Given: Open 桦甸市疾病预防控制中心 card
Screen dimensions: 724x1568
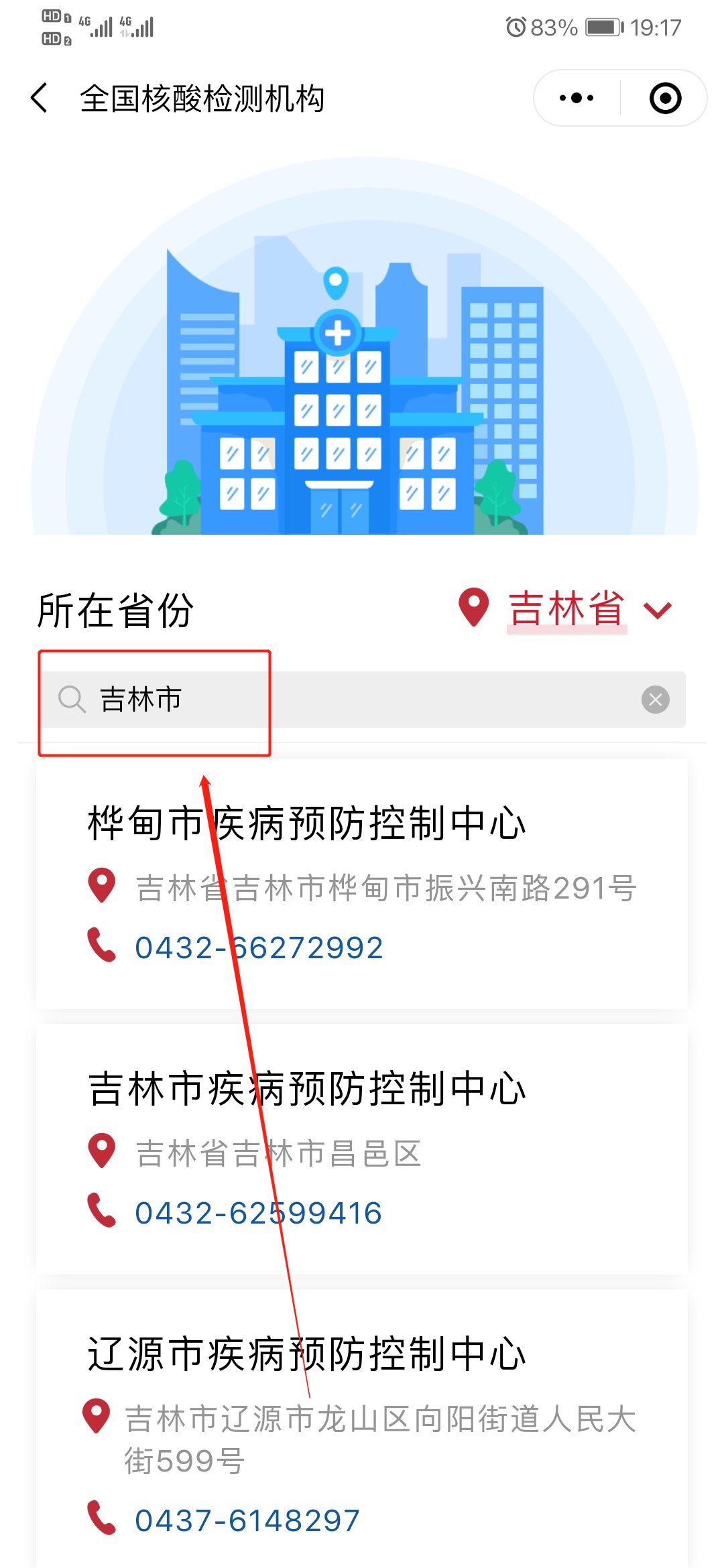Looking at the screenshot, I should (x=307, y=823).
